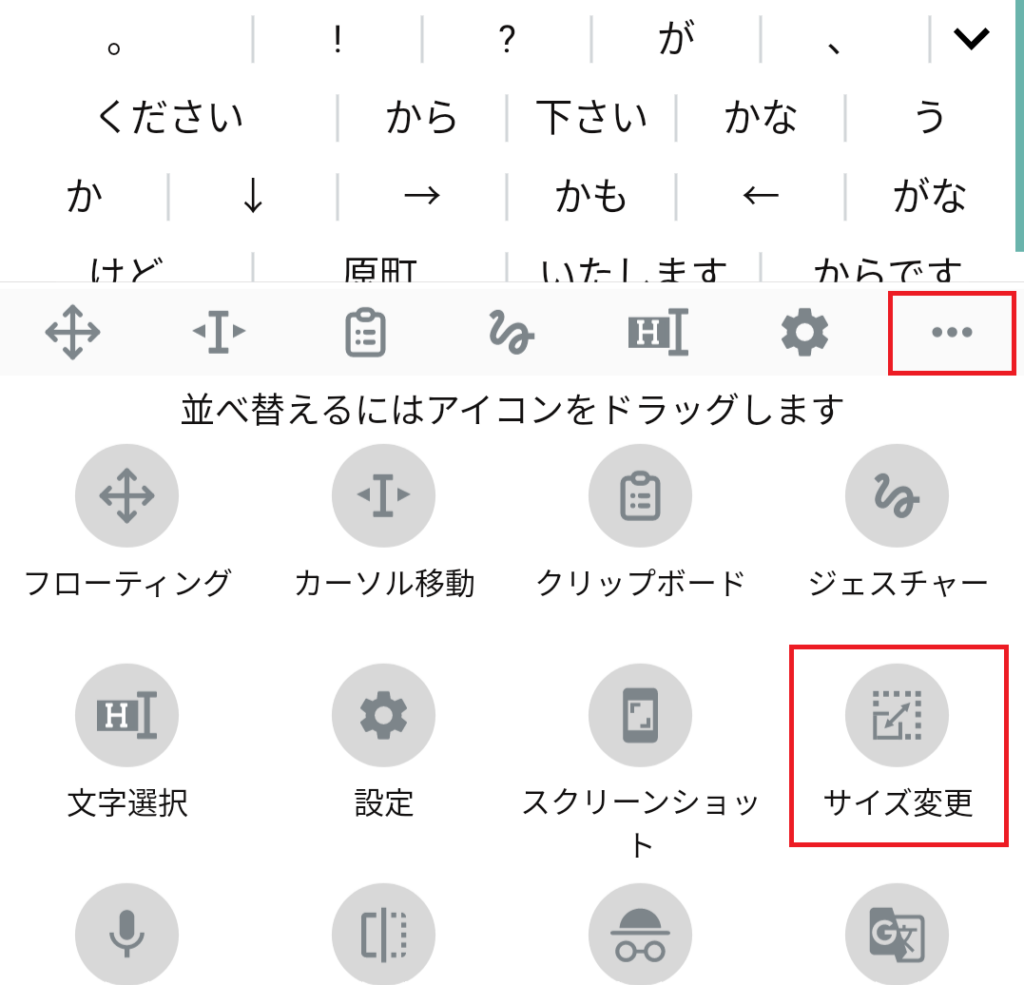Image resolution: width=1024 pixels, height=985 pixels.
Task: Insert the question mark ? suggestion
Action: (x=506, y=41)
